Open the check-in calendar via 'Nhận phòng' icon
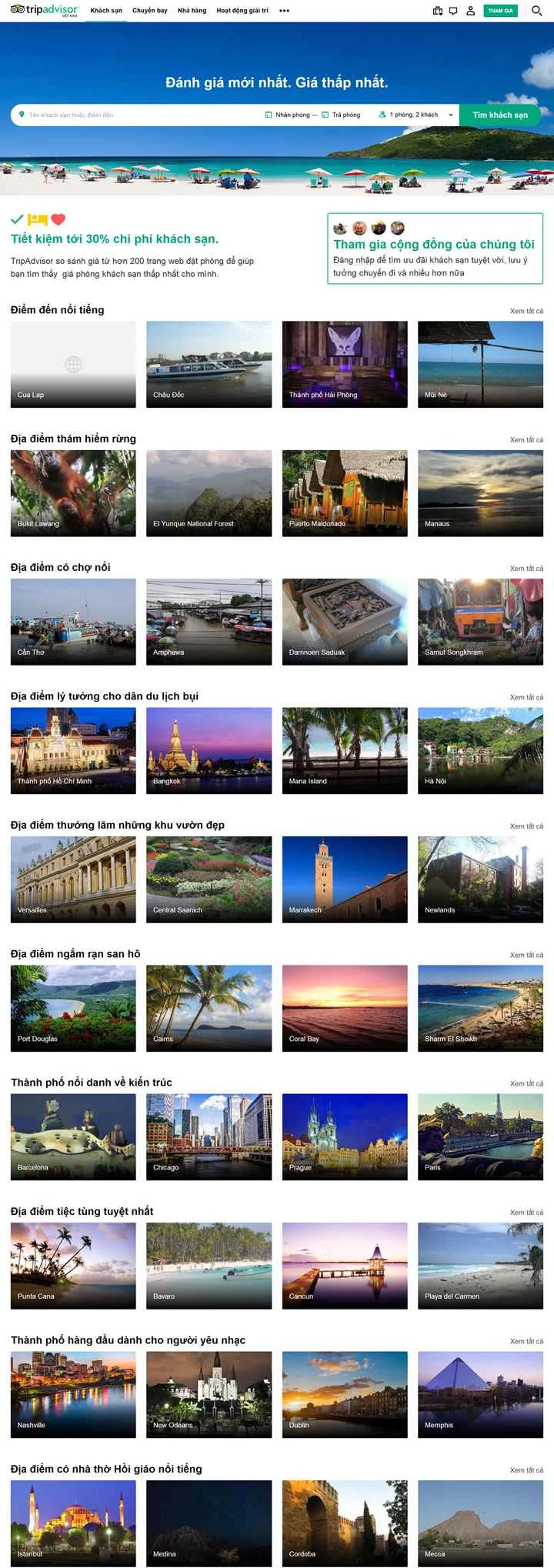 point(266,115)
